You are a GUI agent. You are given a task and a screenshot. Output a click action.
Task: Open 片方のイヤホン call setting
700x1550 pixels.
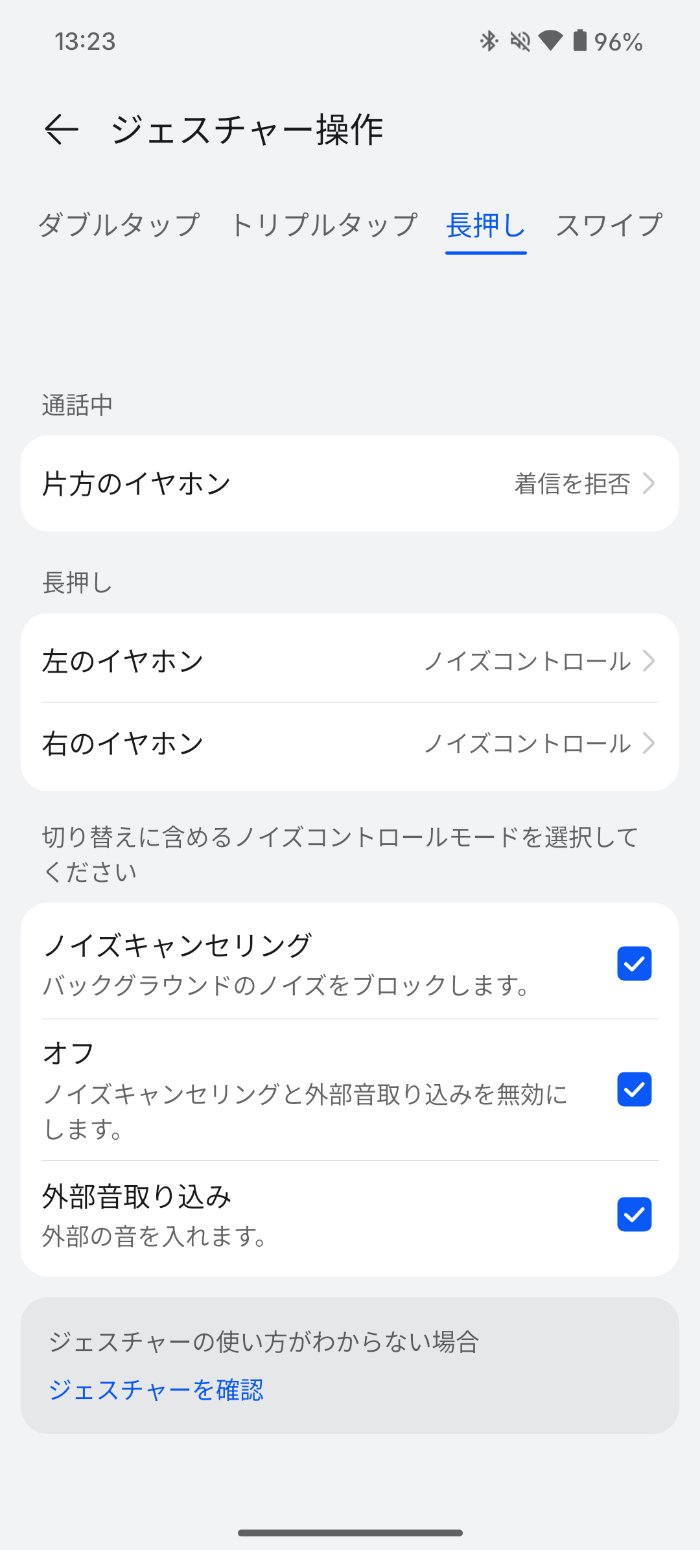349,484
